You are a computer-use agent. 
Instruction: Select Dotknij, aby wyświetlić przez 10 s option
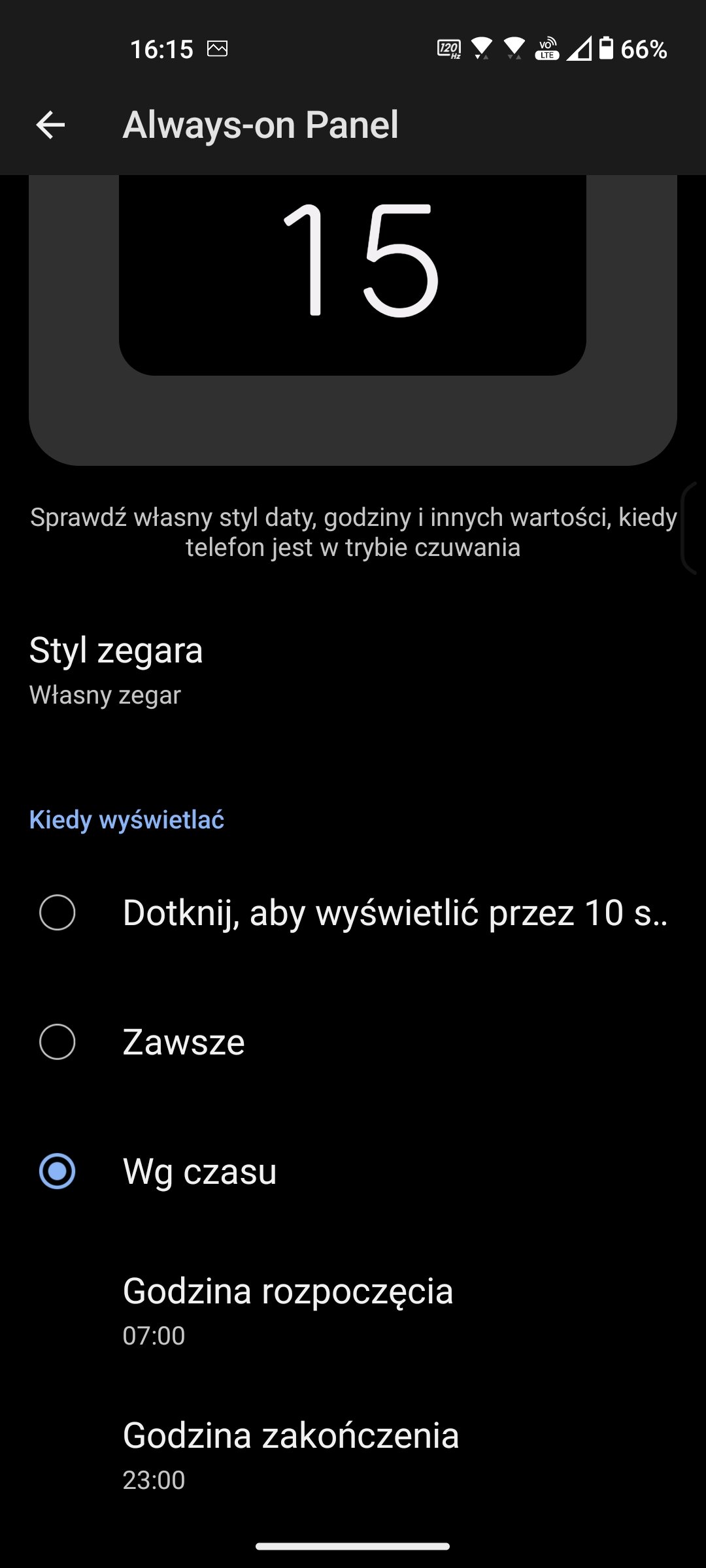point(353,912)
